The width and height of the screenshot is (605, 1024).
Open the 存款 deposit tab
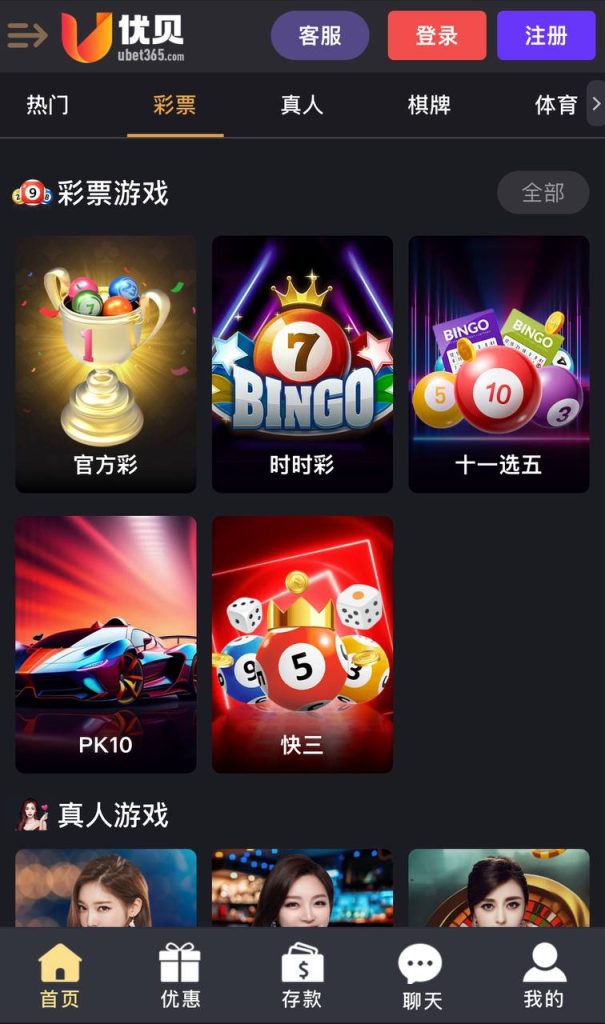coord(302,977)
